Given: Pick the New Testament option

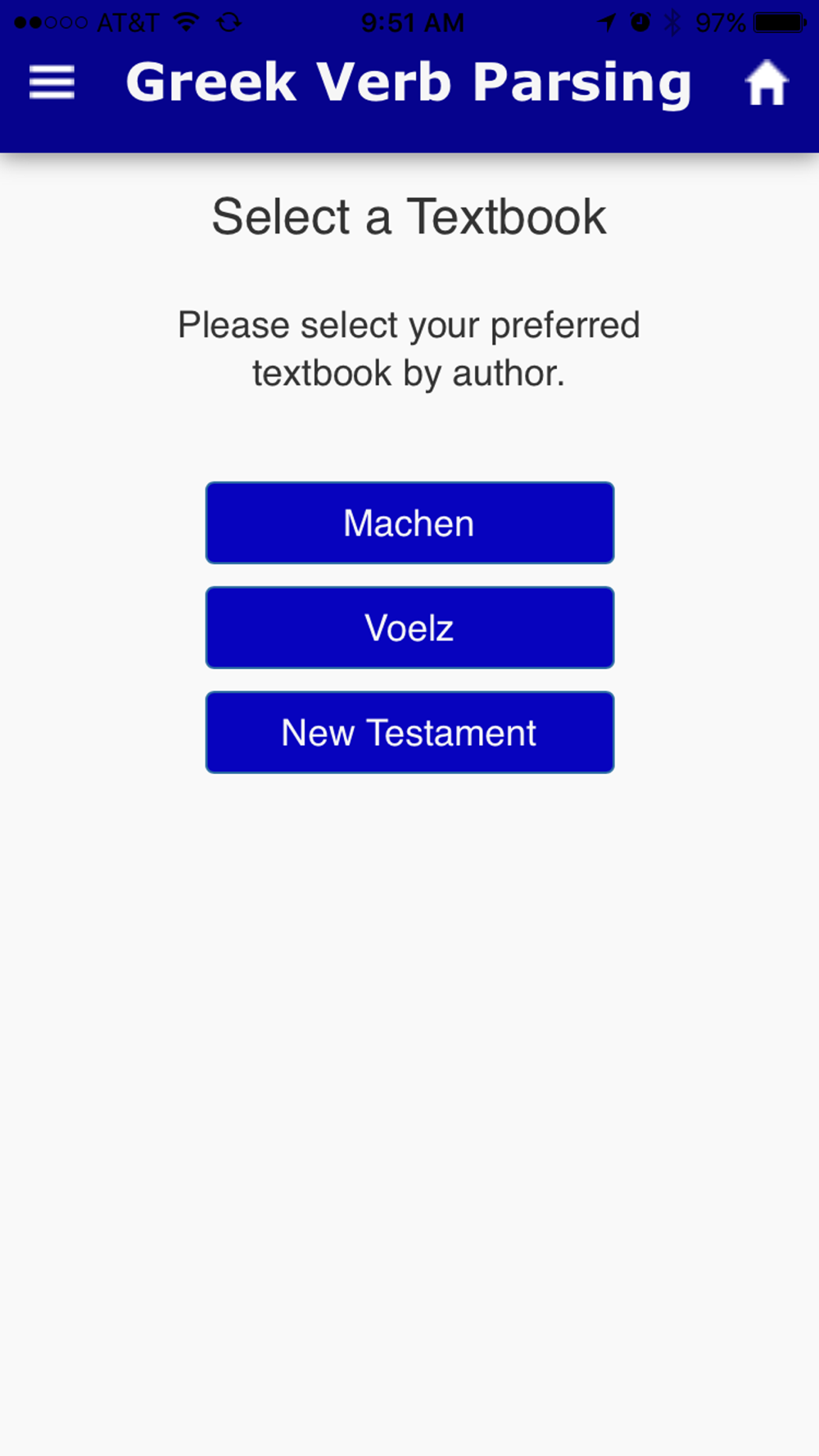Looking at the screenshot, I should click(x=409, y=732).
